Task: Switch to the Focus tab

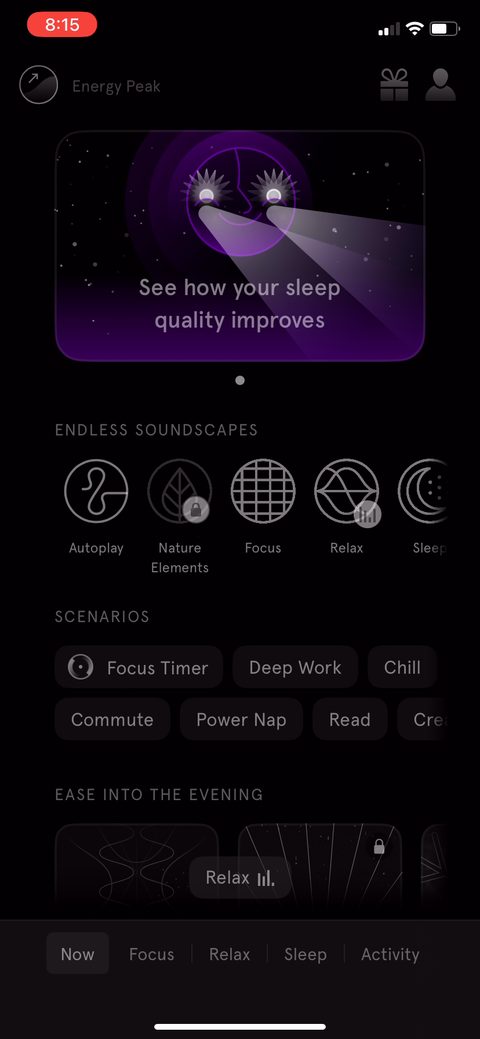Action: click(151, 954)
